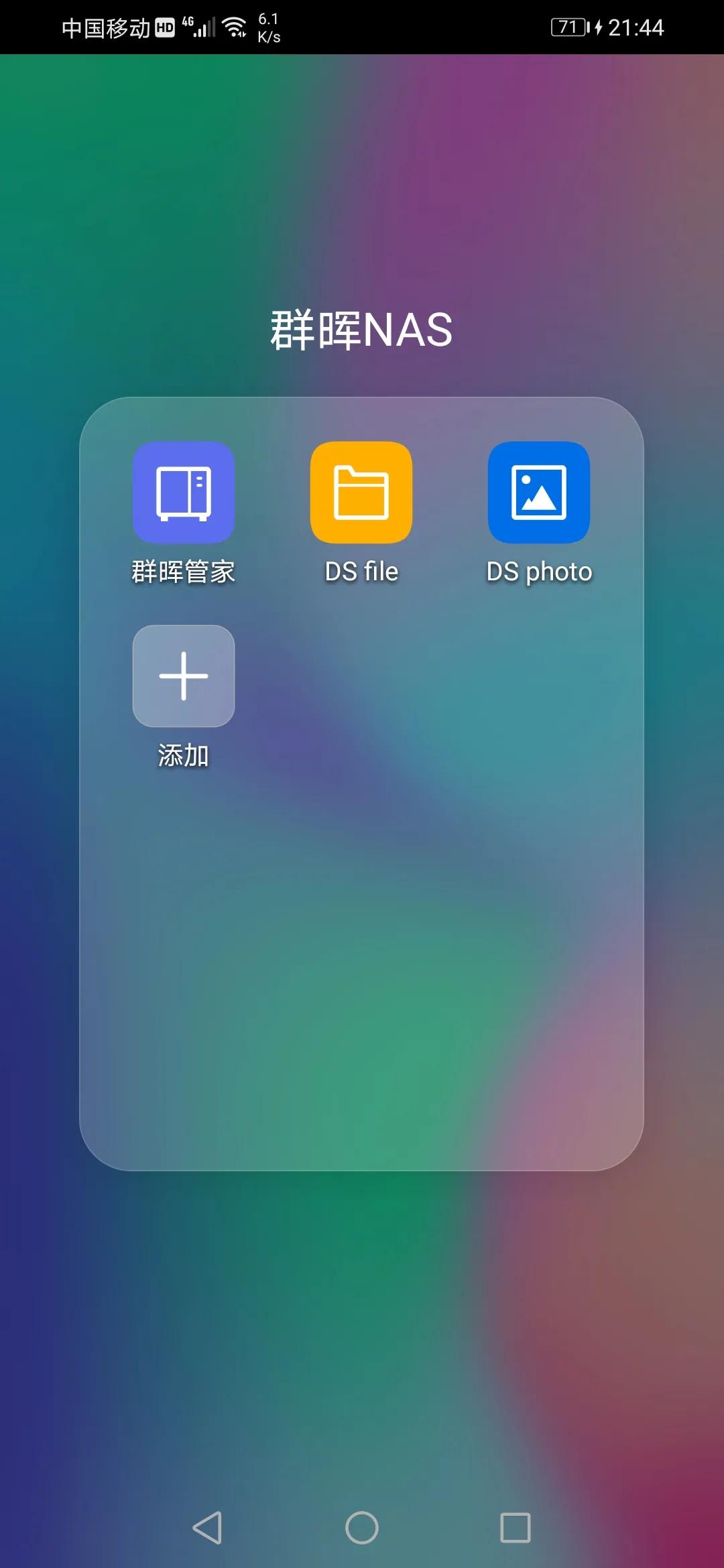Launch DS file
The height and width of the screenshot is (1568, 724).
point(361,494)
